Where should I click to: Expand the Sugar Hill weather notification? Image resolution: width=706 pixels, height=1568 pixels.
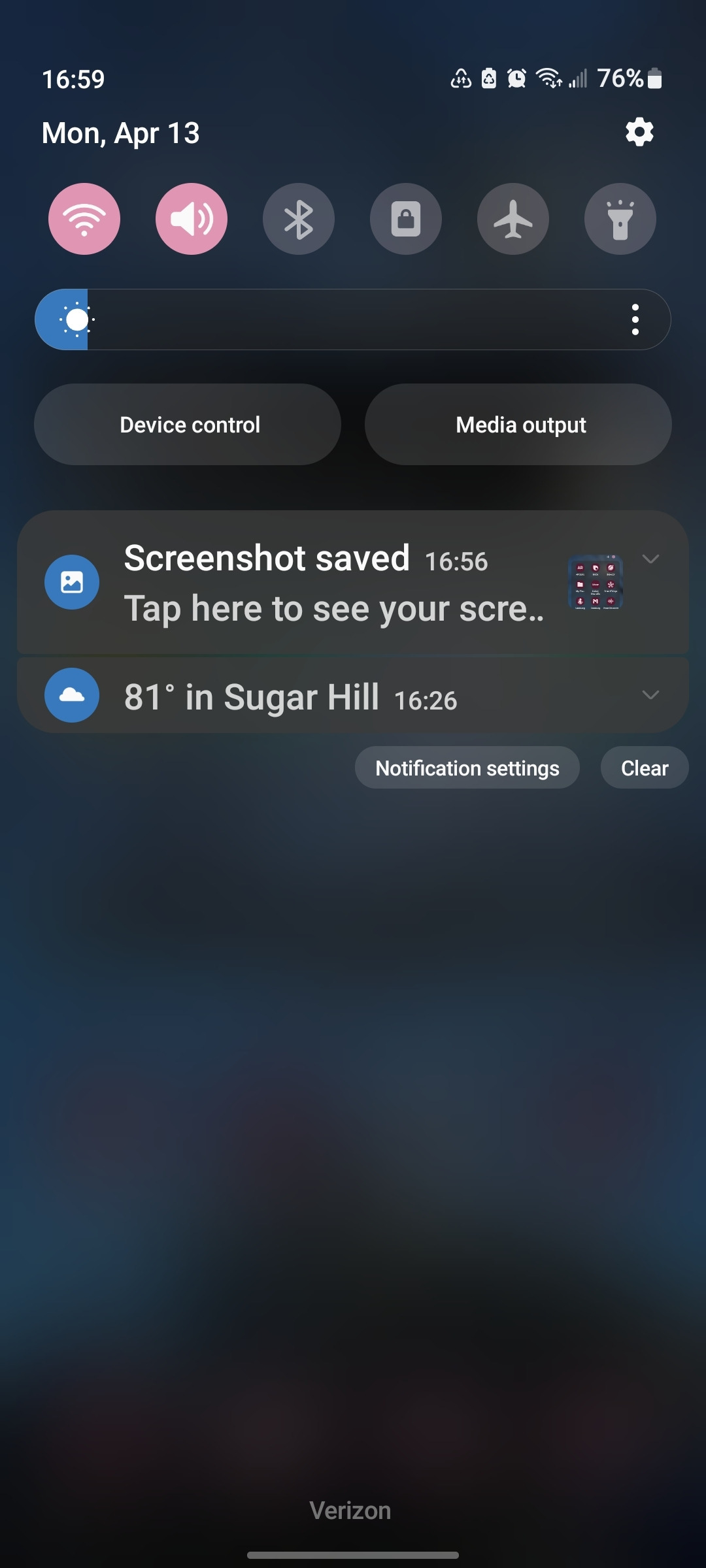[x=651, y=695]
